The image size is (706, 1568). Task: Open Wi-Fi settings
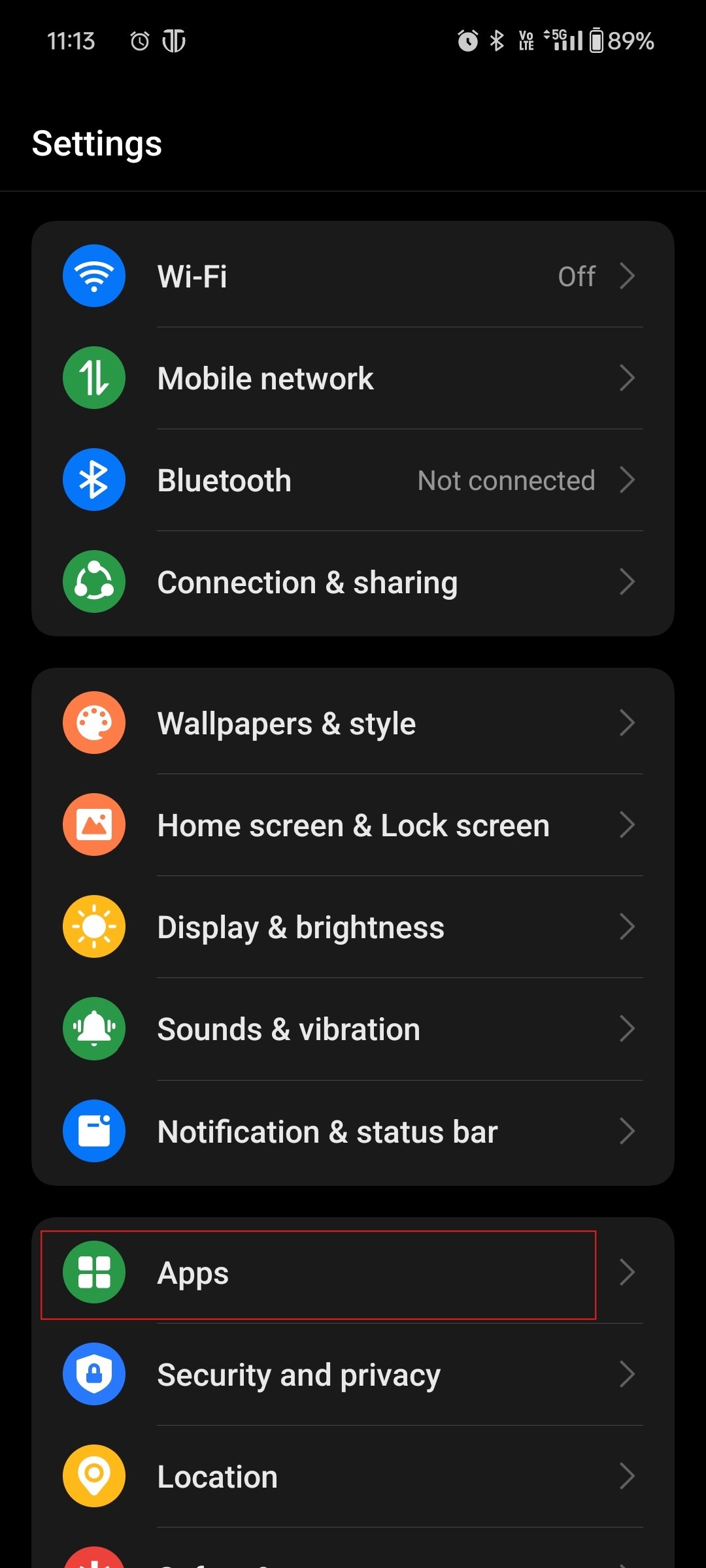353,276
